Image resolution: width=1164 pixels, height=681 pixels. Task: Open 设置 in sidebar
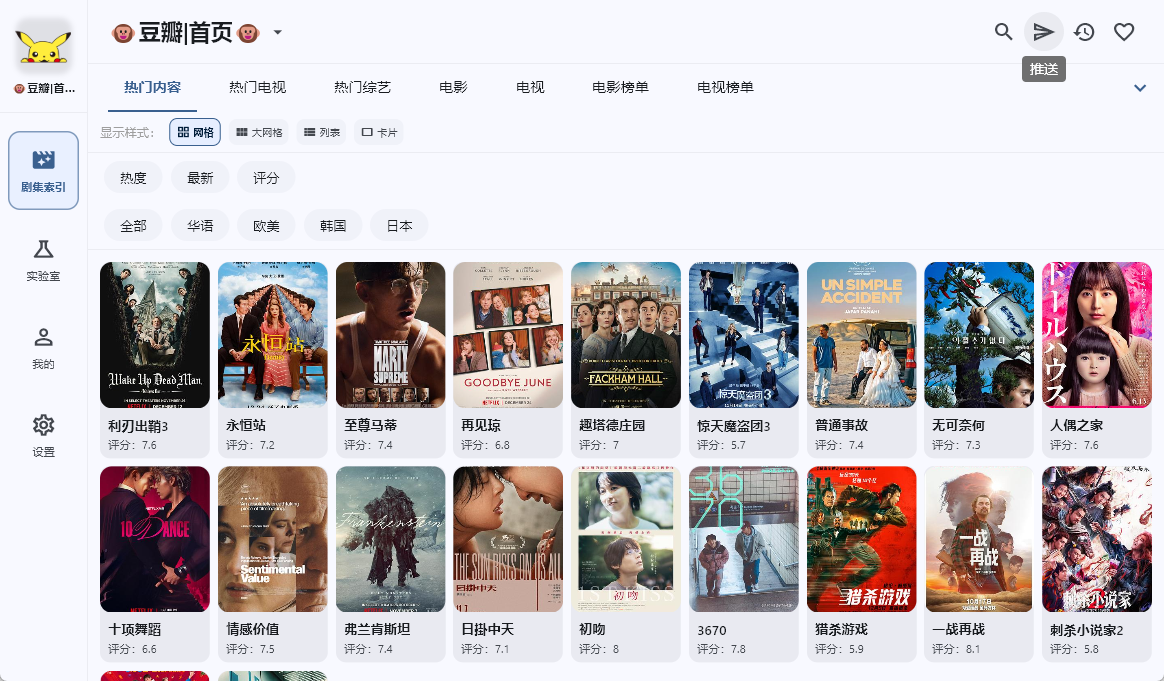43,436
